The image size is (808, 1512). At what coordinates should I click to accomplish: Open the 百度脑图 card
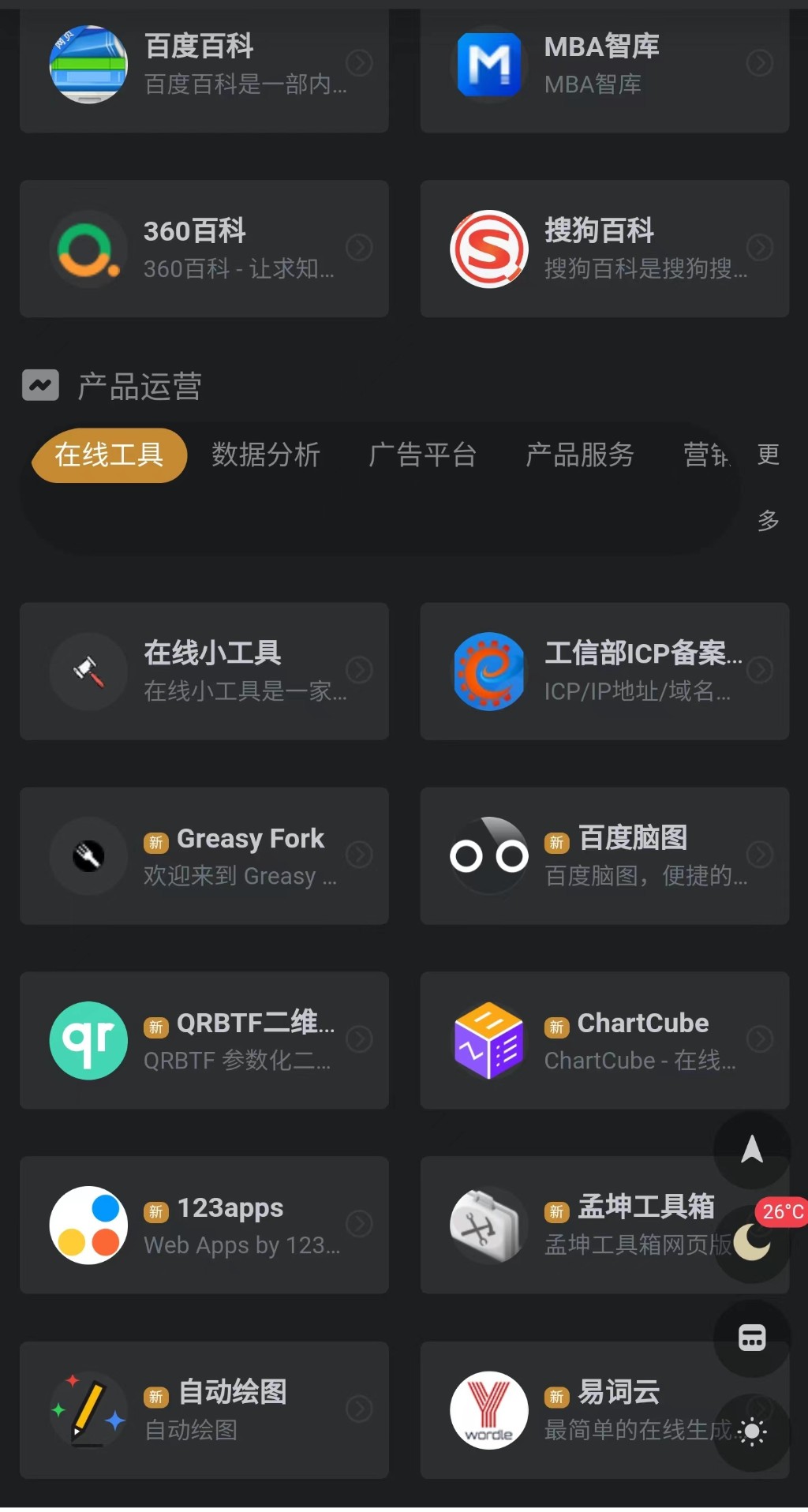(604, 855)
